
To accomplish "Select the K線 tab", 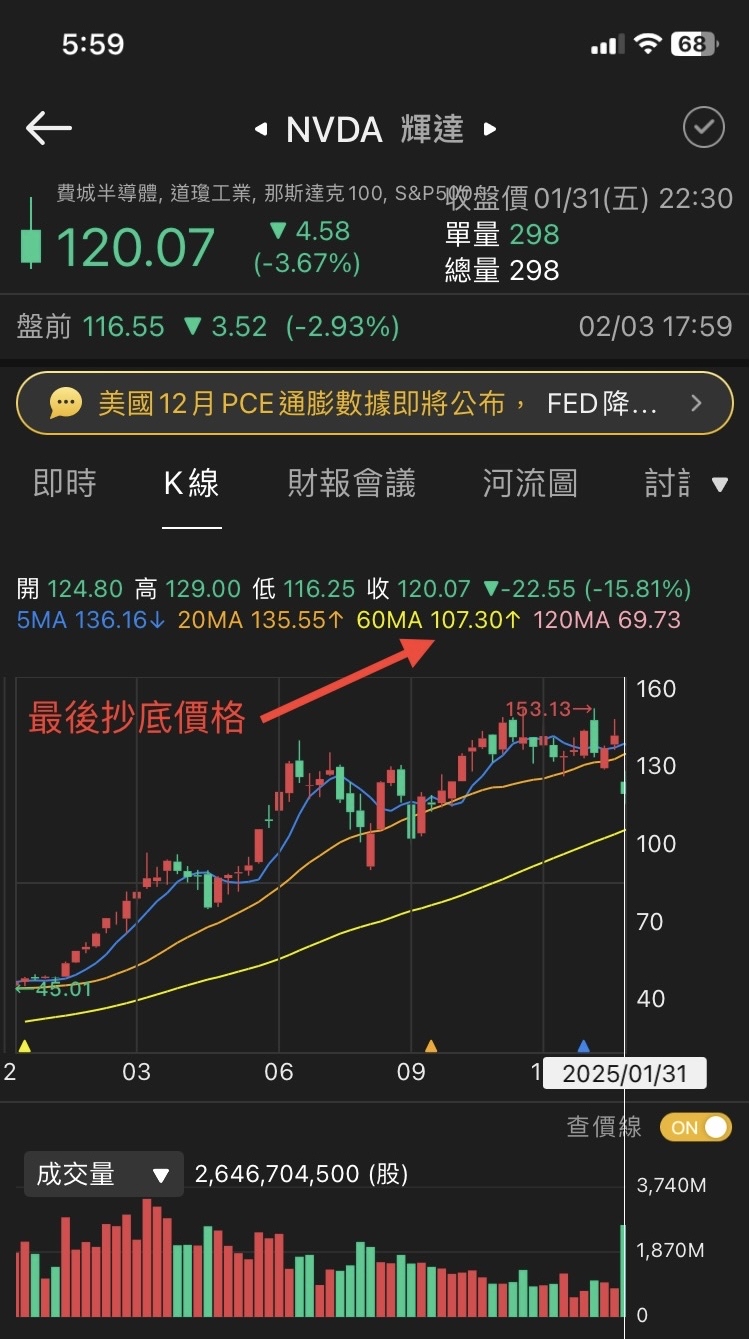I will pyautogui.click(x=192, y=484).
